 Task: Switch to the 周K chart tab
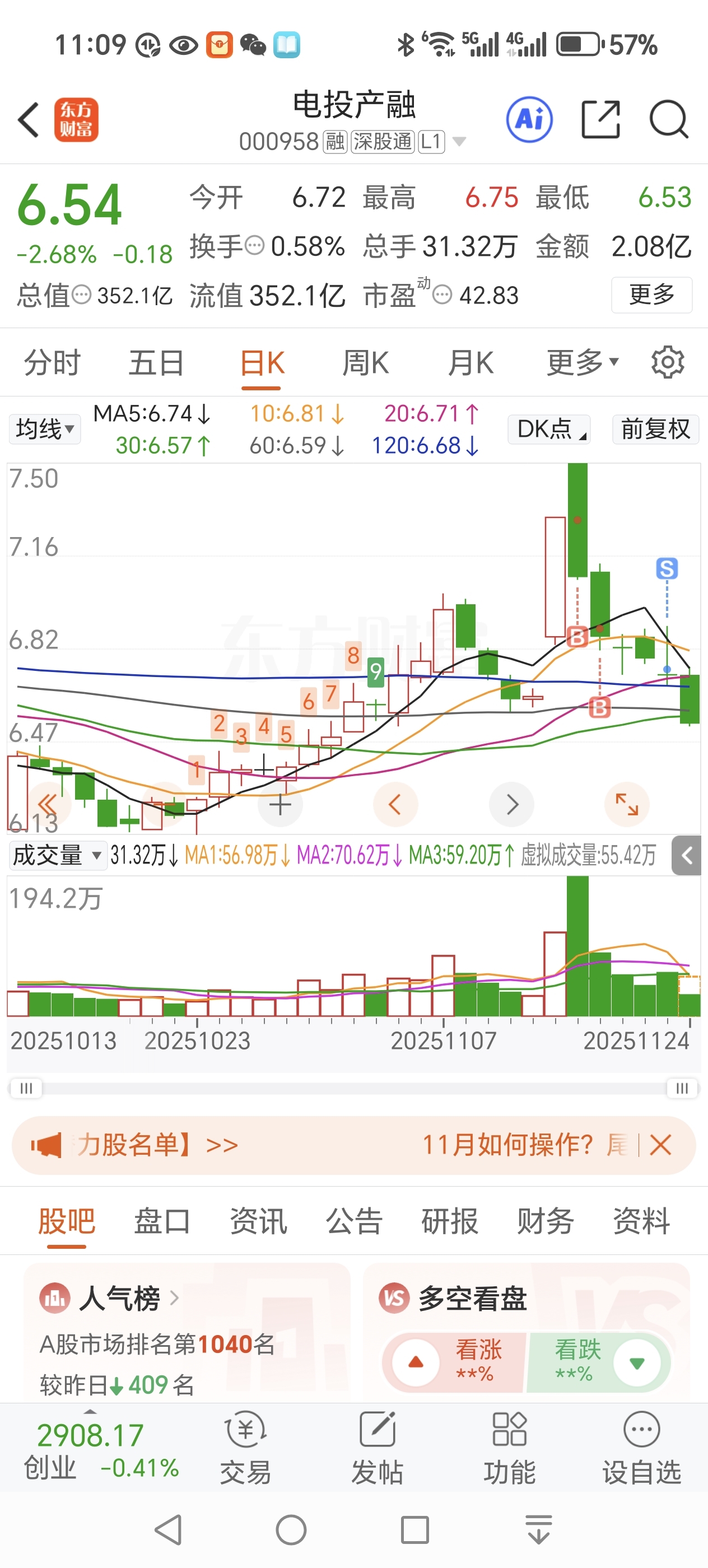365,363
